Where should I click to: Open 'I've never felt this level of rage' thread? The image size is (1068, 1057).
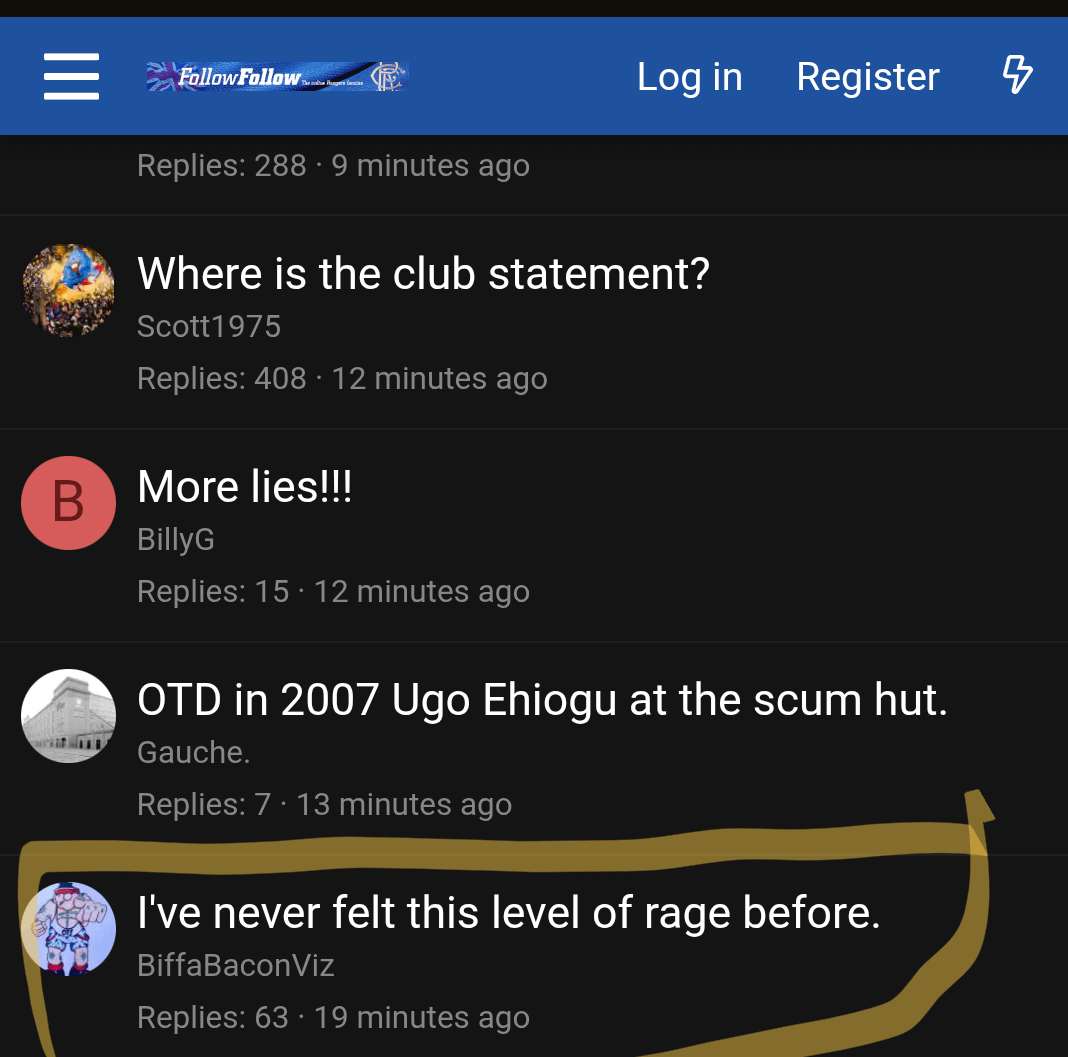pyautogui.click(x=508, y=913)
